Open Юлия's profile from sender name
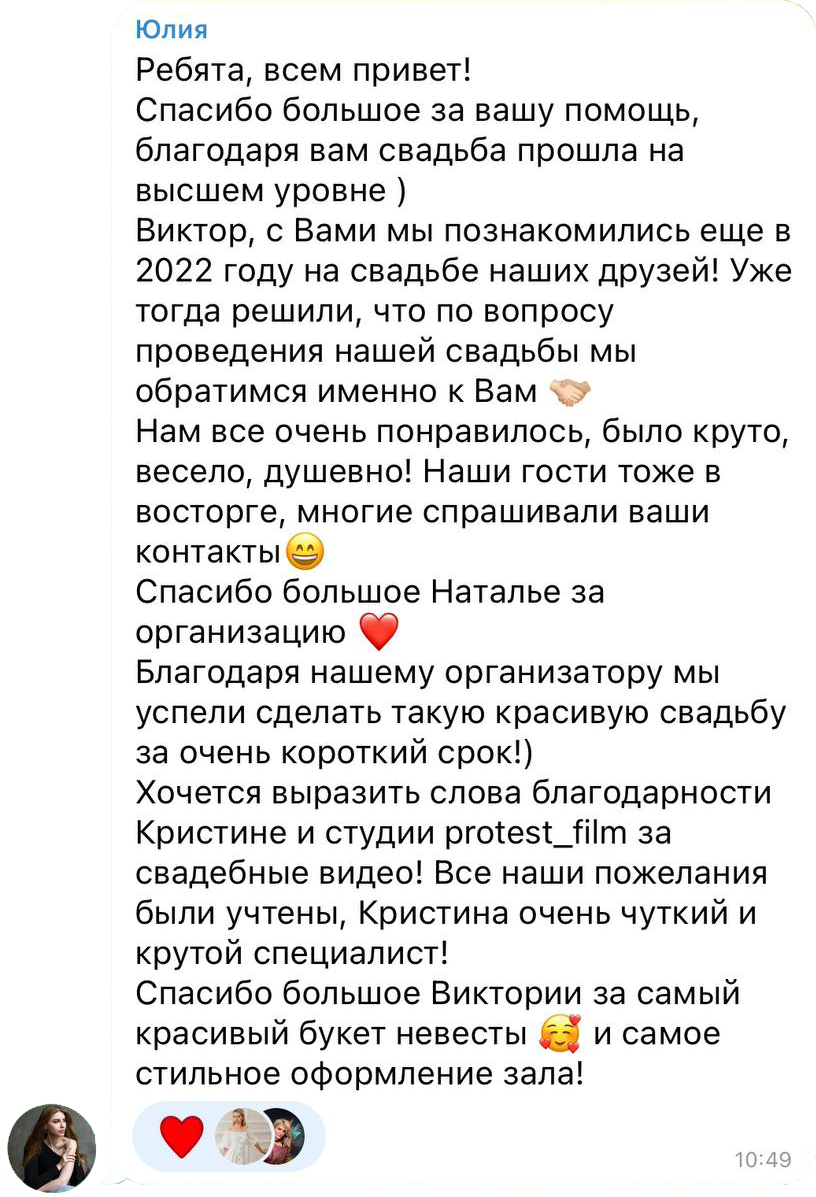Viewport: 816px width, 1197px height. pos(172,30)
